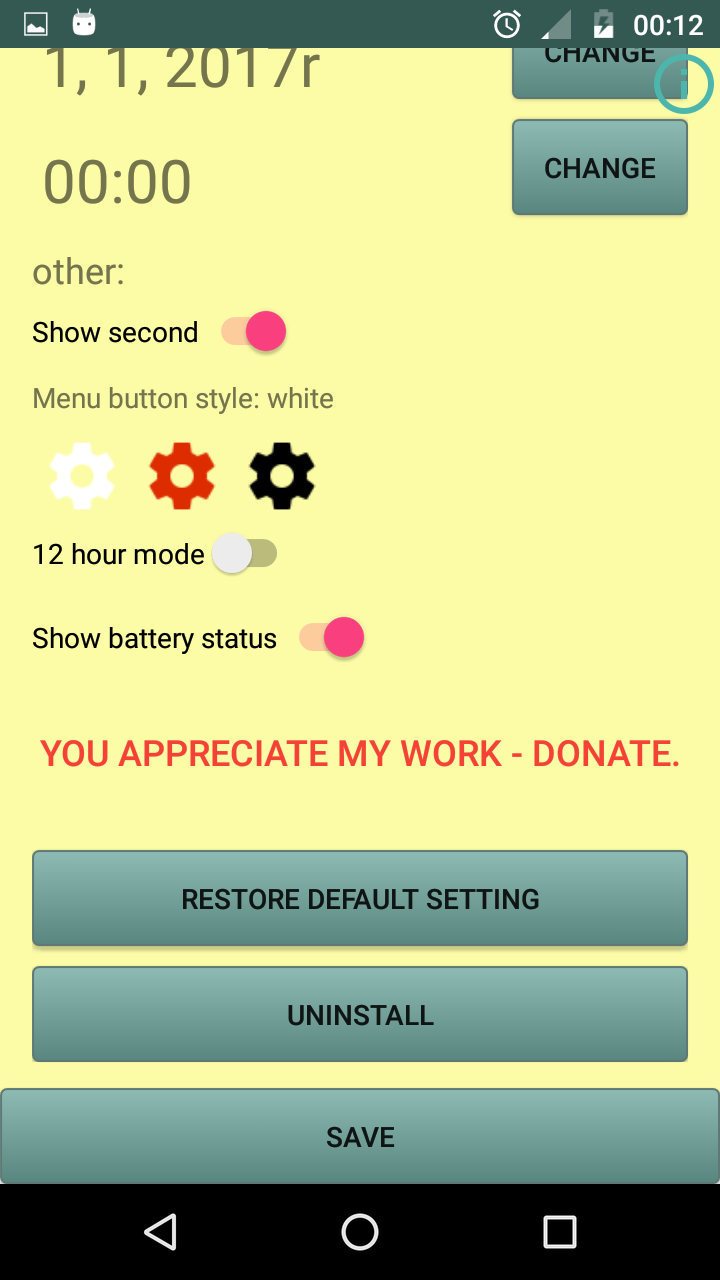Disable the Show battery status switch
This screenshot has height=1280, width=720.
point(332,638)
